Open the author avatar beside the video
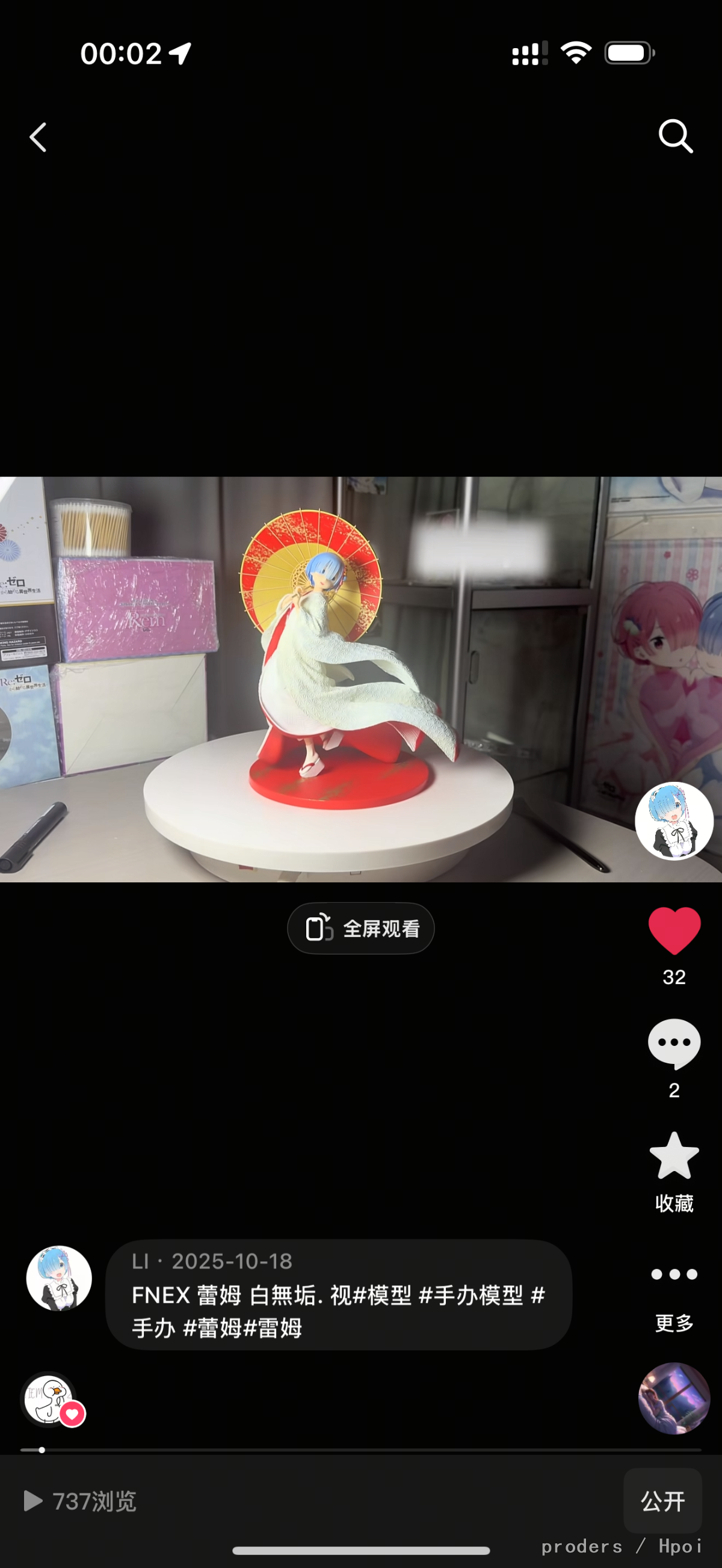The height and width of the screenshot is (1568, 722). (673, 820)
